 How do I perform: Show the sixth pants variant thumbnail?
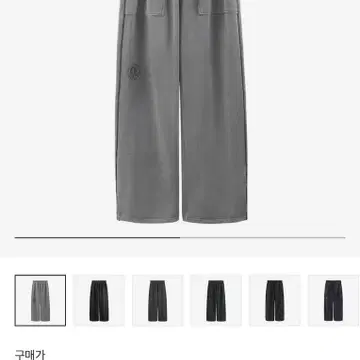tap(333, 300)
